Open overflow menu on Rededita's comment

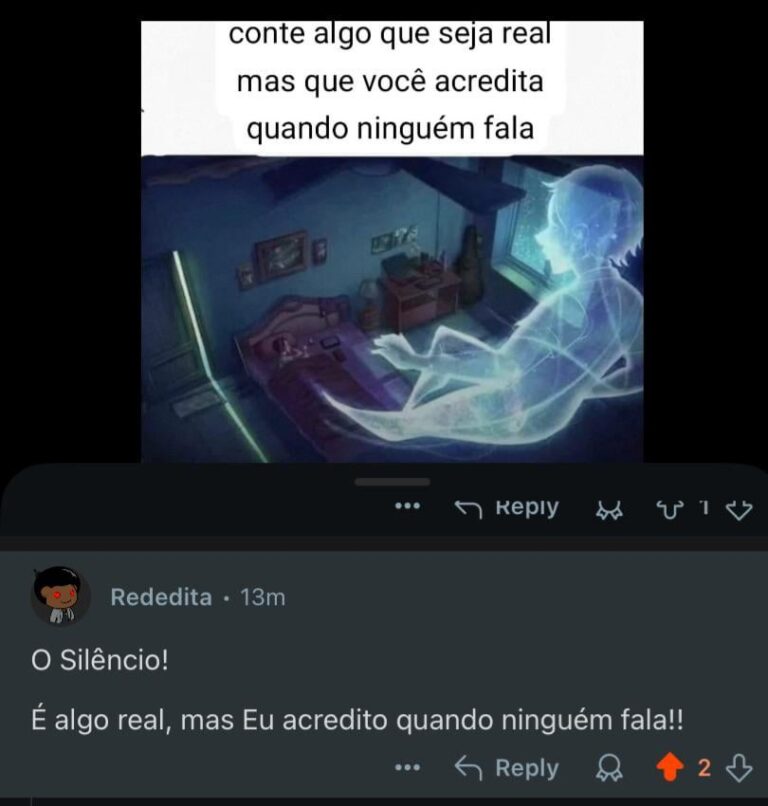pos(408,768)
